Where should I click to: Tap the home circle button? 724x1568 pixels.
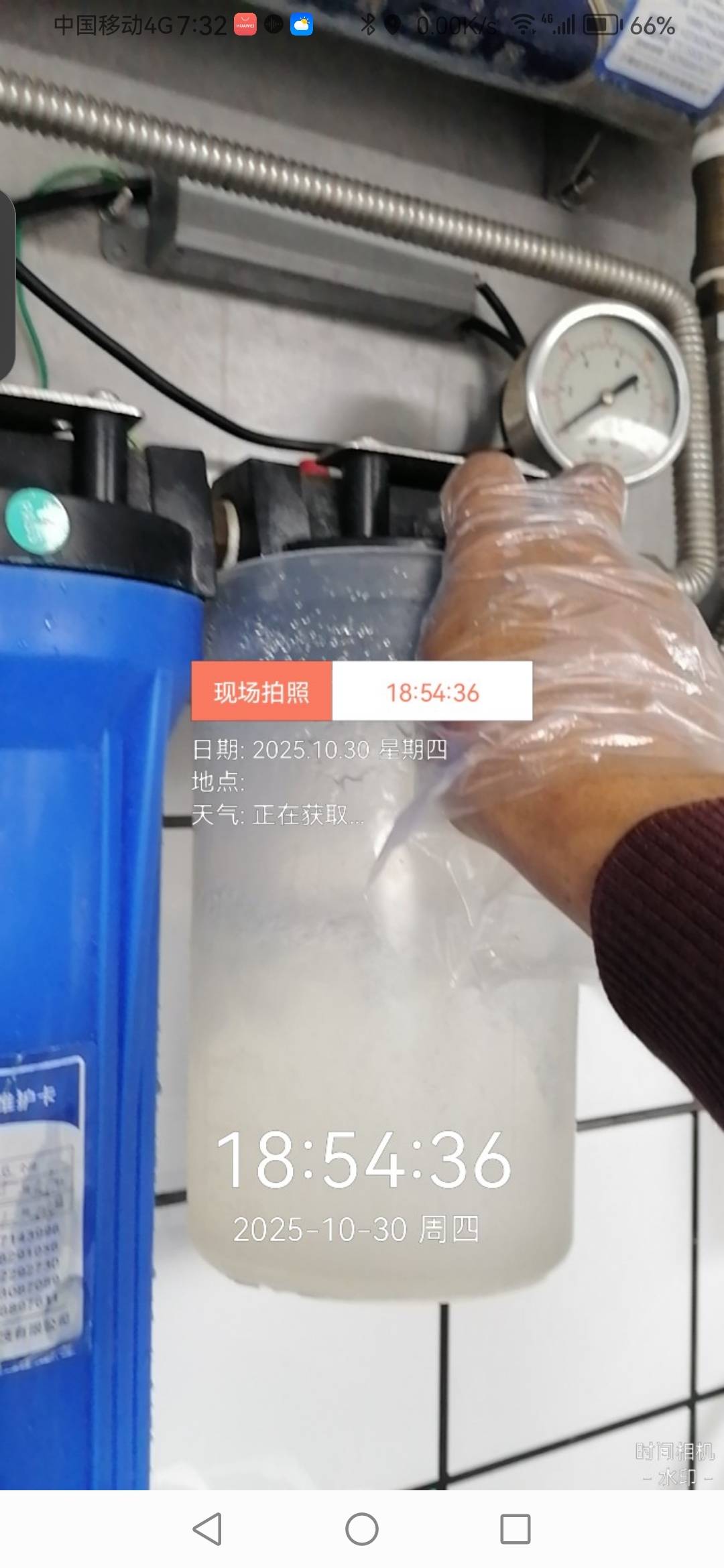(362, 1529)
